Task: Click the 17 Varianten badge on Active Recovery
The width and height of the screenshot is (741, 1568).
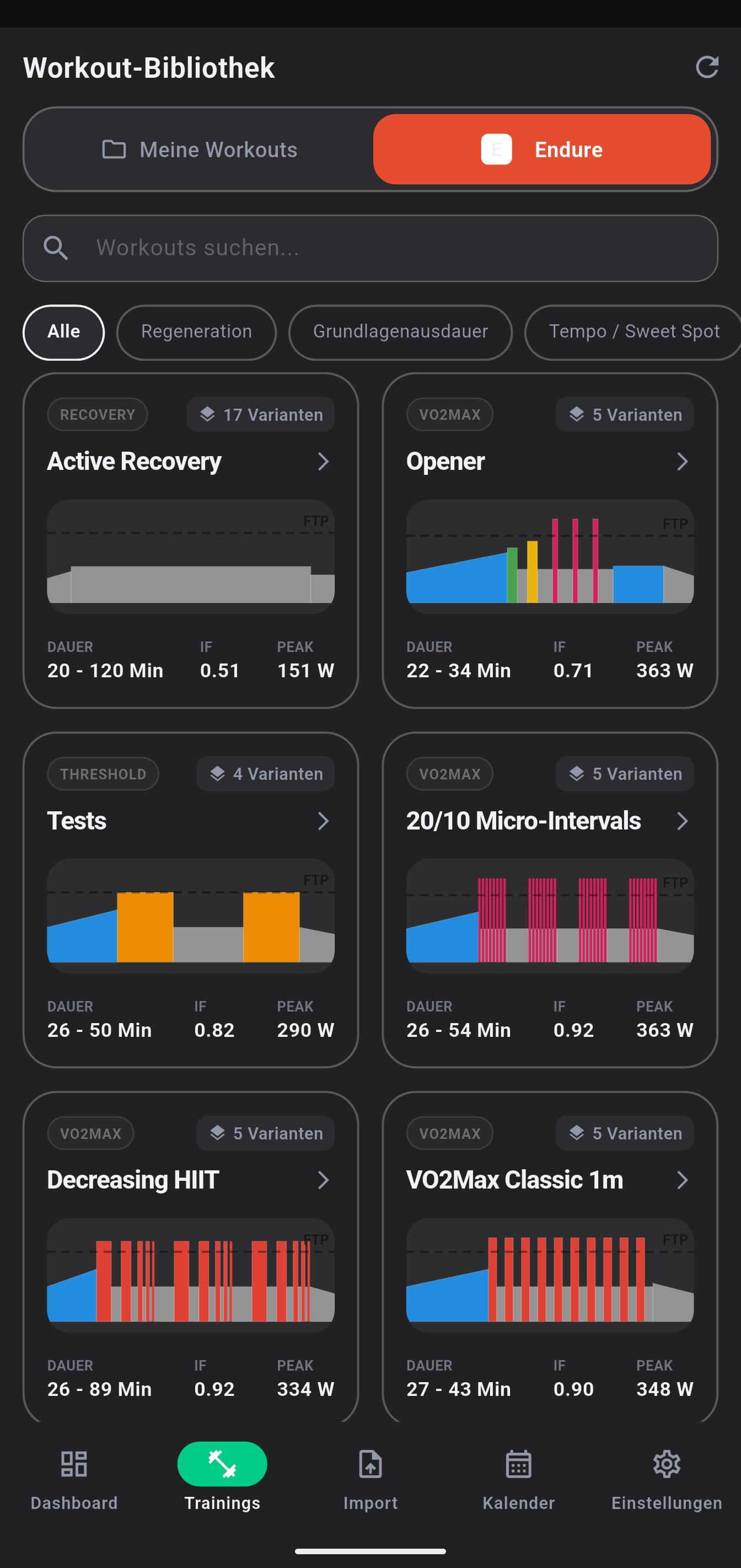Action: [x=260, y=415]
